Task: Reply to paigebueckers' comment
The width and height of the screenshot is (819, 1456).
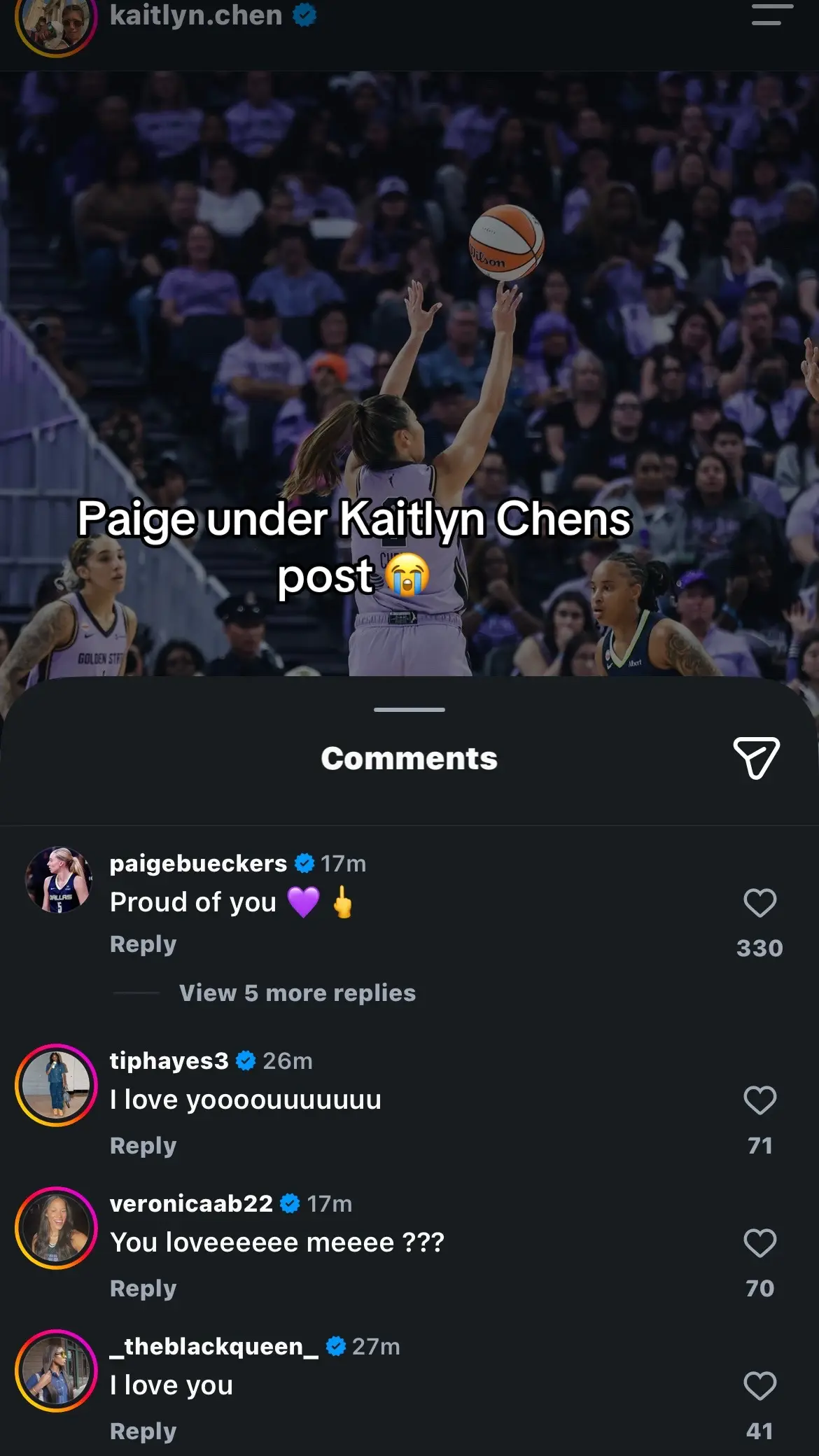Action: pos(143,944)
